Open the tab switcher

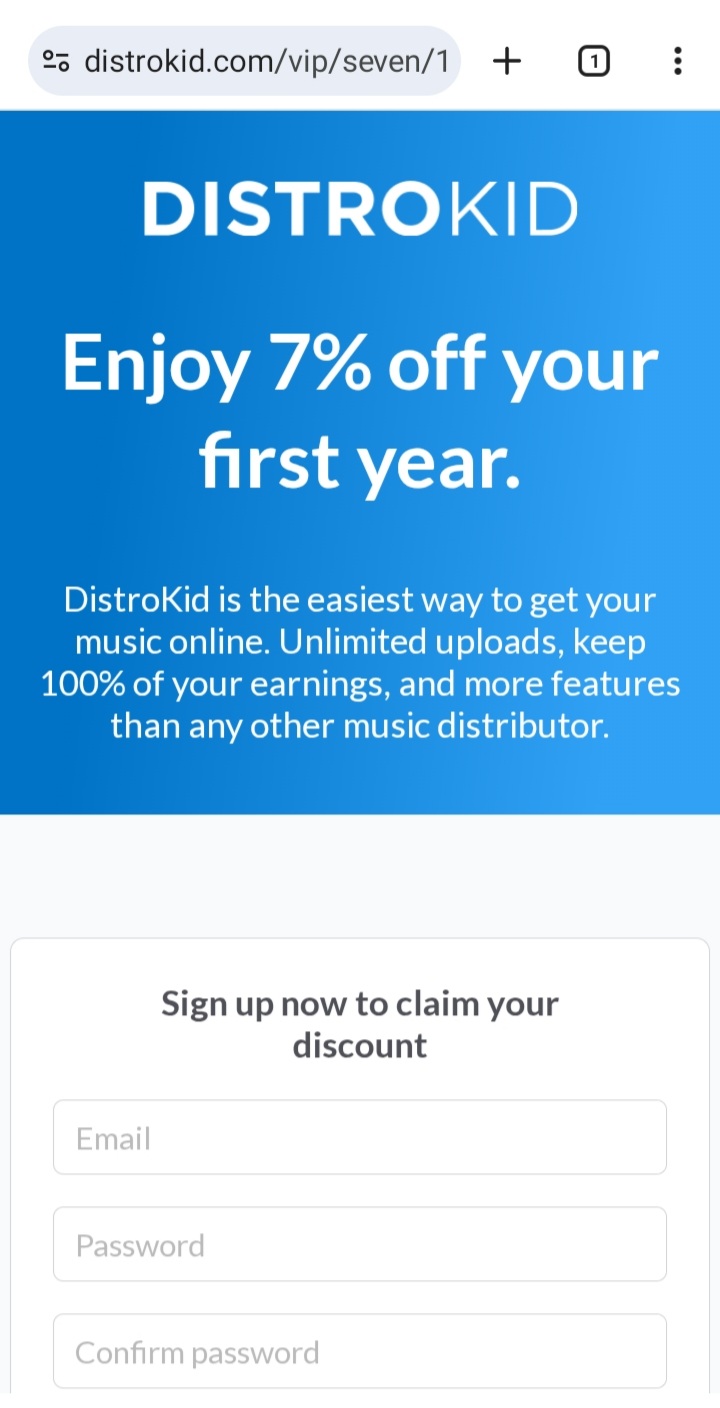tap(593, 62)
